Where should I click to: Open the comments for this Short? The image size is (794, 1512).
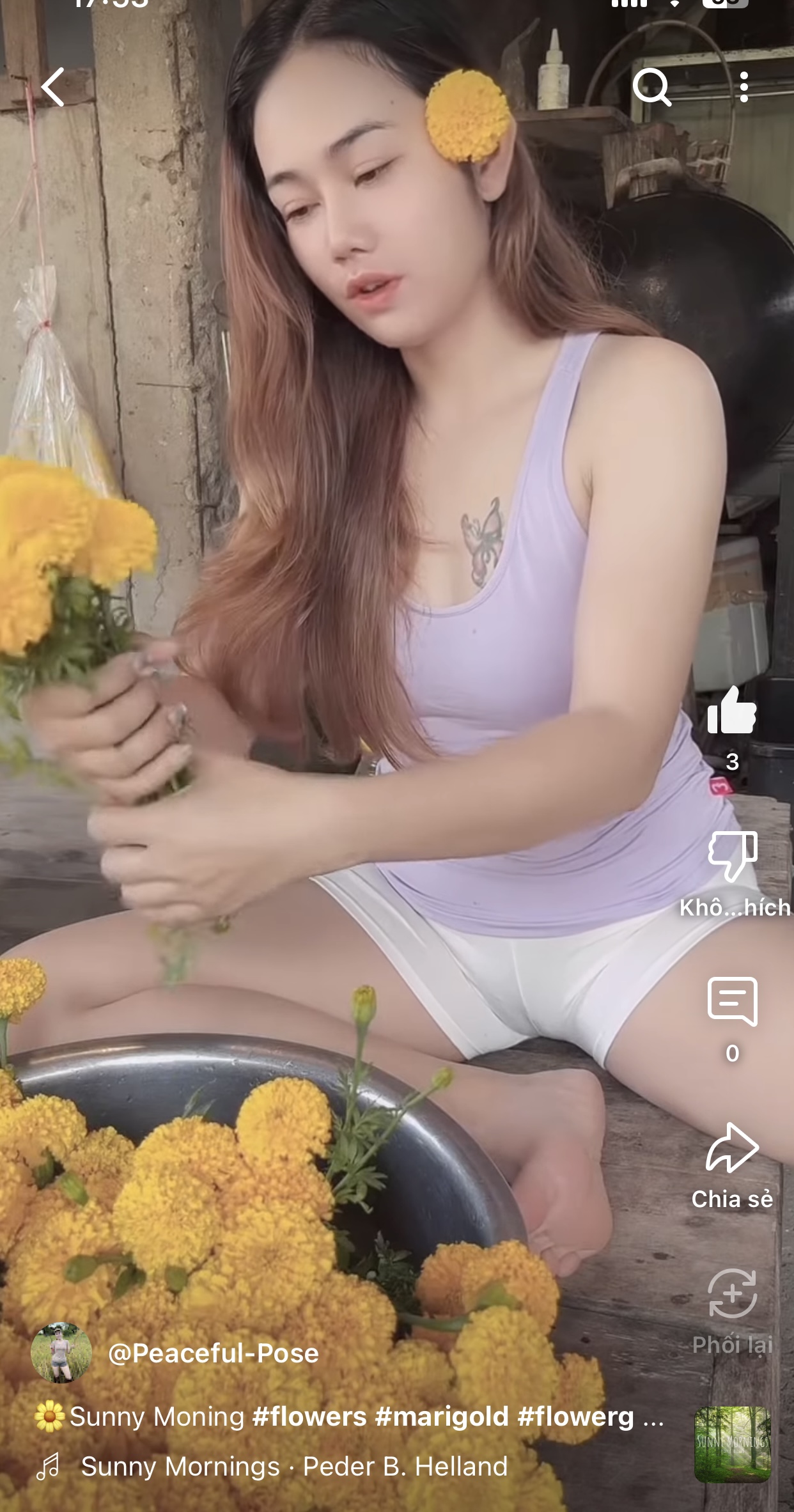click(x=733, y=1002)
